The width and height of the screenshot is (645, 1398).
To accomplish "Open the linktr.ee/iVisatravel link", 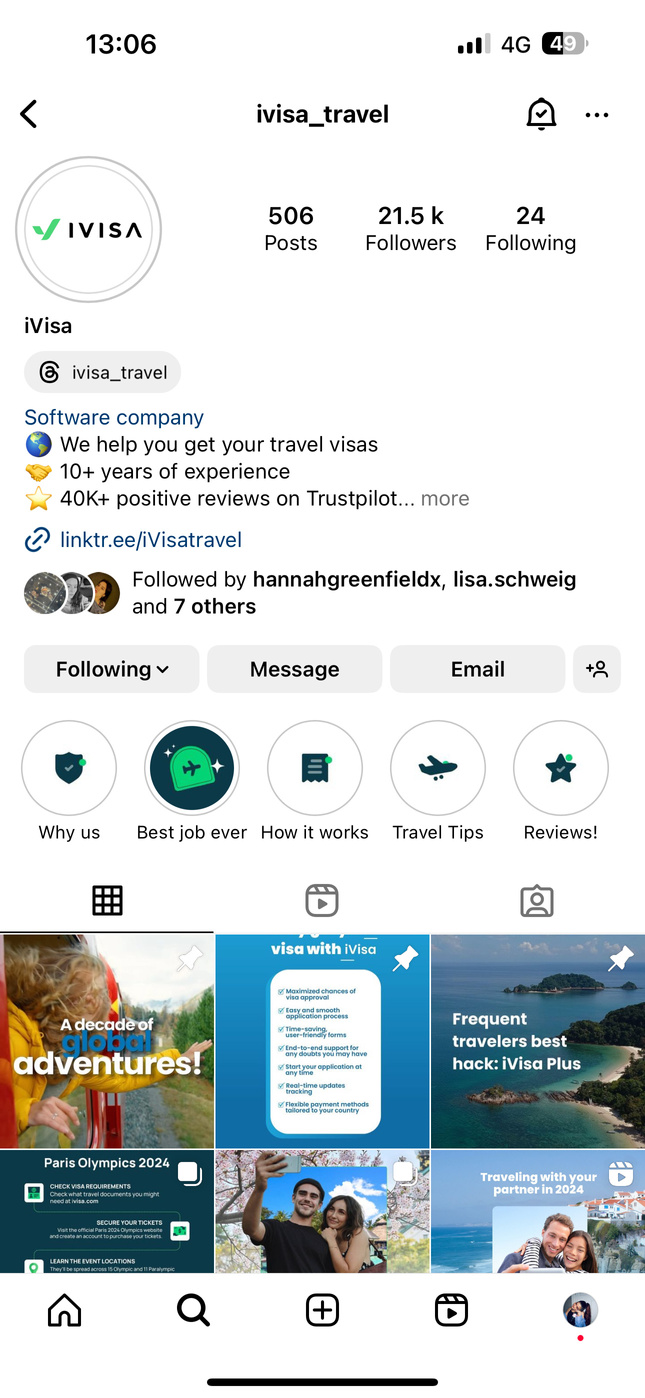I will pos(150,540).
